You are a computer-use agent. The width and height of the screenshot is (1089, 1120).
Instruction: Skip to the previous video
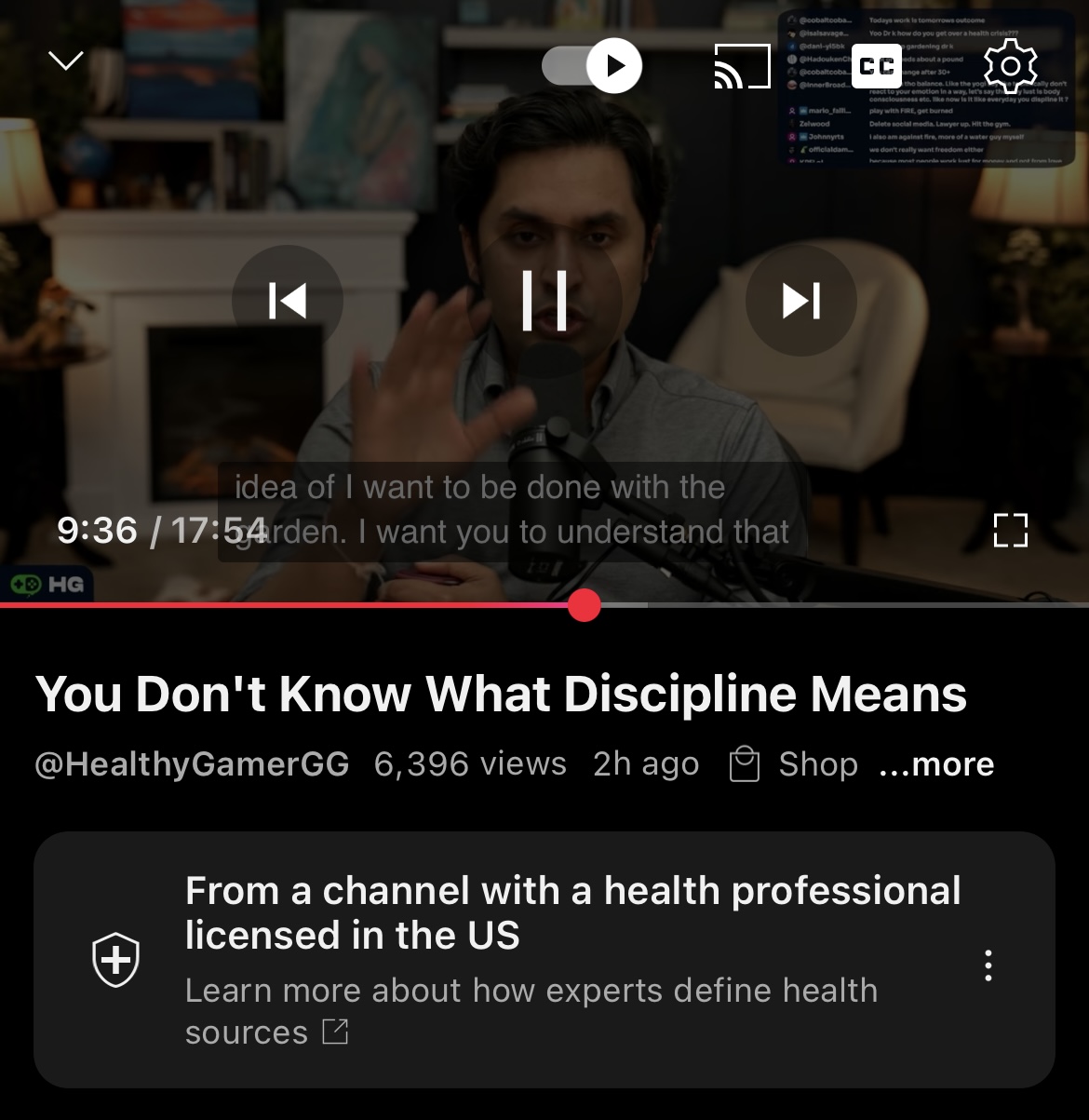click(288, 301)
